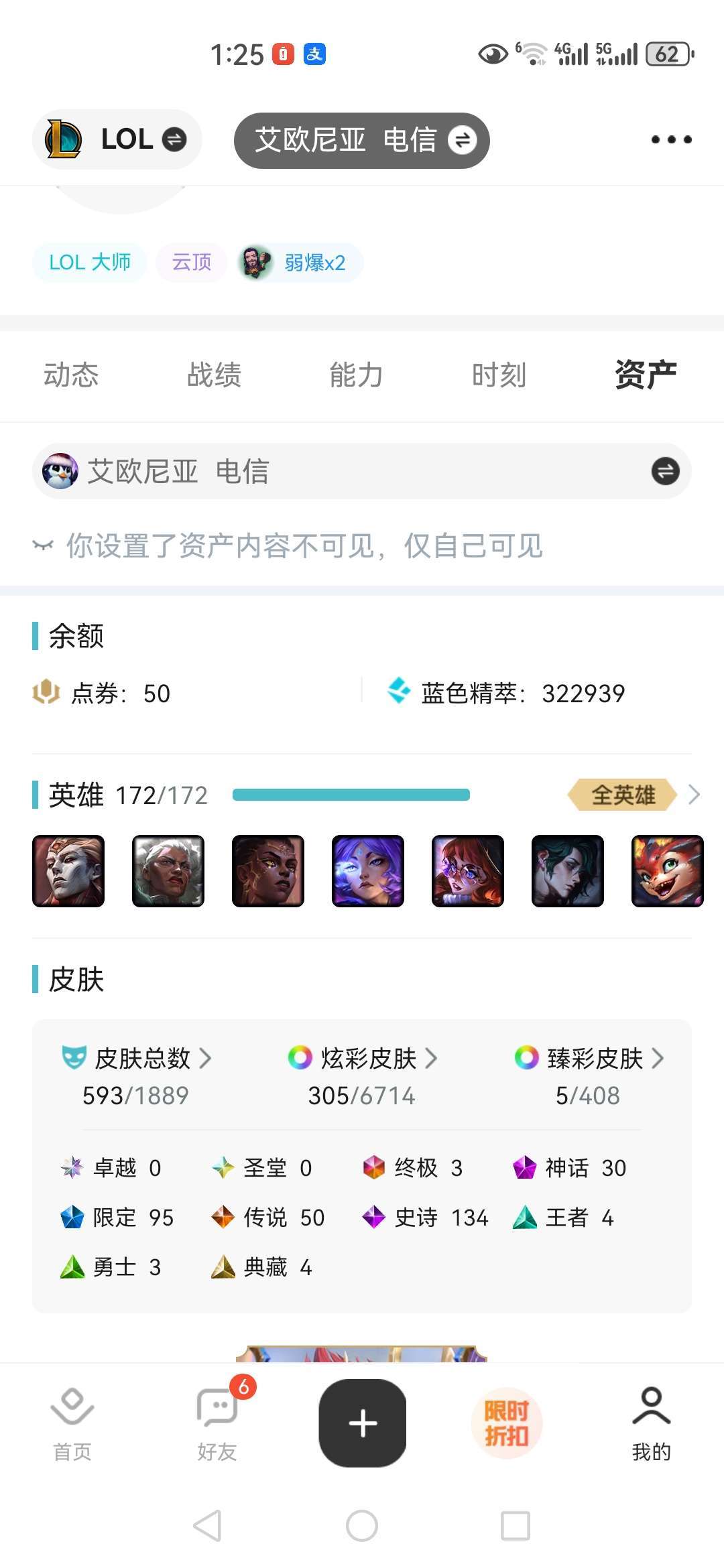Toggle the account swap arrows beside the penguin avatar
Screen dimensions: 724x1568
tap(664, 470)
